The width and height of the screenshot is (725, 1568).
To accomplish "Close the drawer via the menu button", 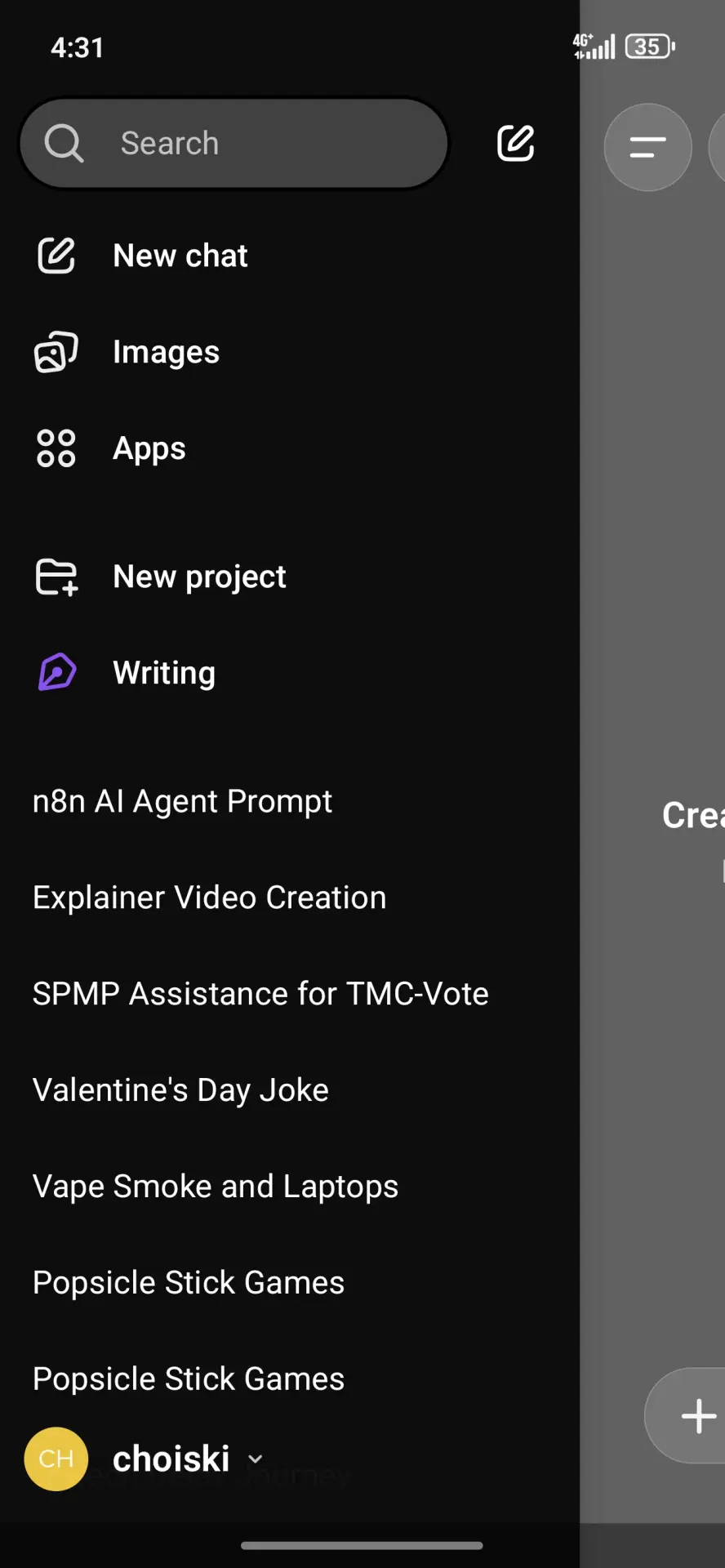I will (x=648, y=148).
